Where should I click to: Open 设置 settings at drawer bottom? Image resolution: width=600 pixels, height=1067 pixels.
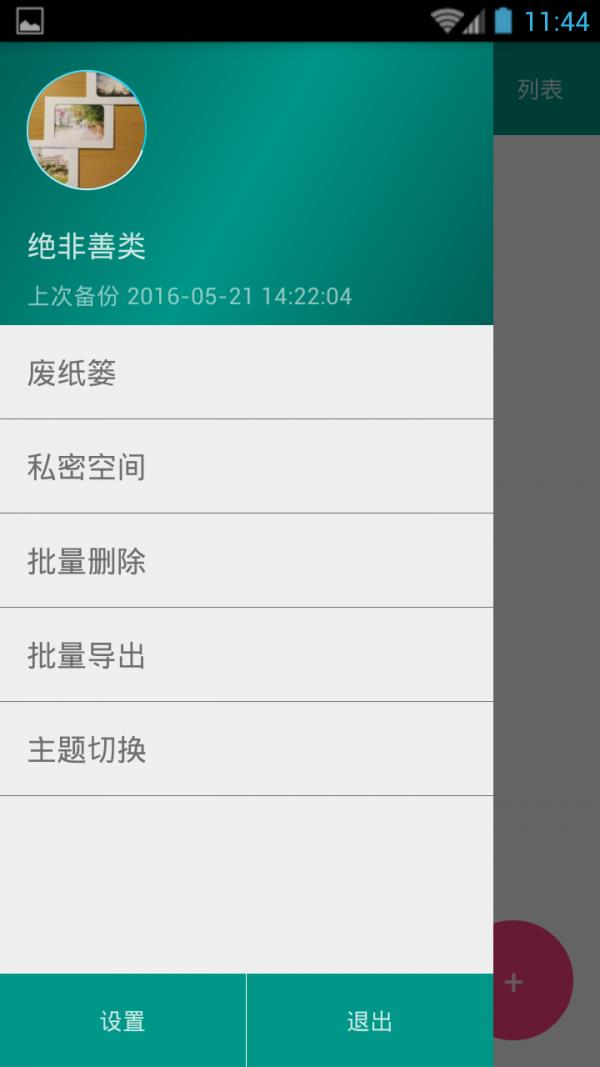122,1020
